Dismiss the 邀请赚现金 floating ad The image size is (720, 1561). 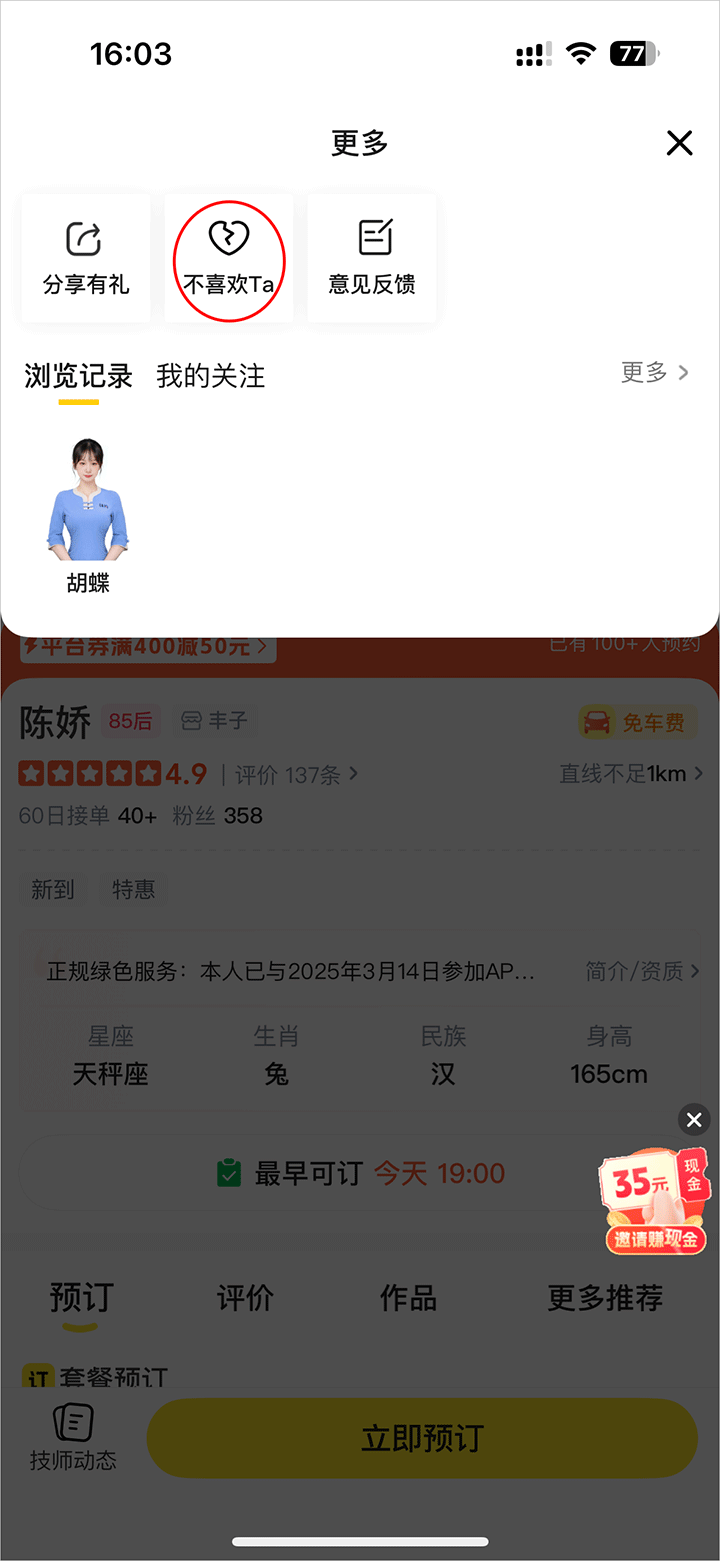point(694,1119)
